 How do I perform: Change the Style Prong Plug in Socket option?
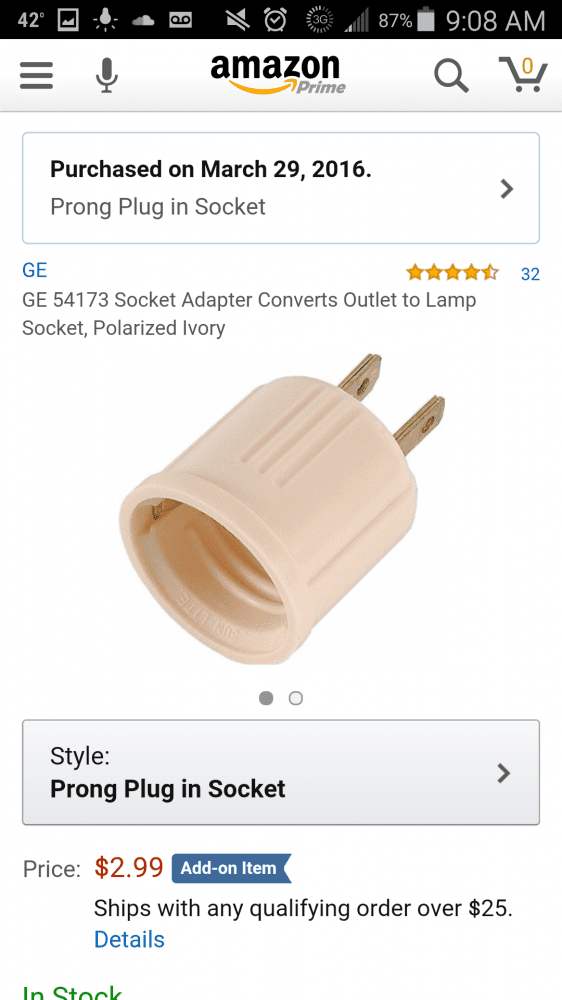(x=281, y=772)
